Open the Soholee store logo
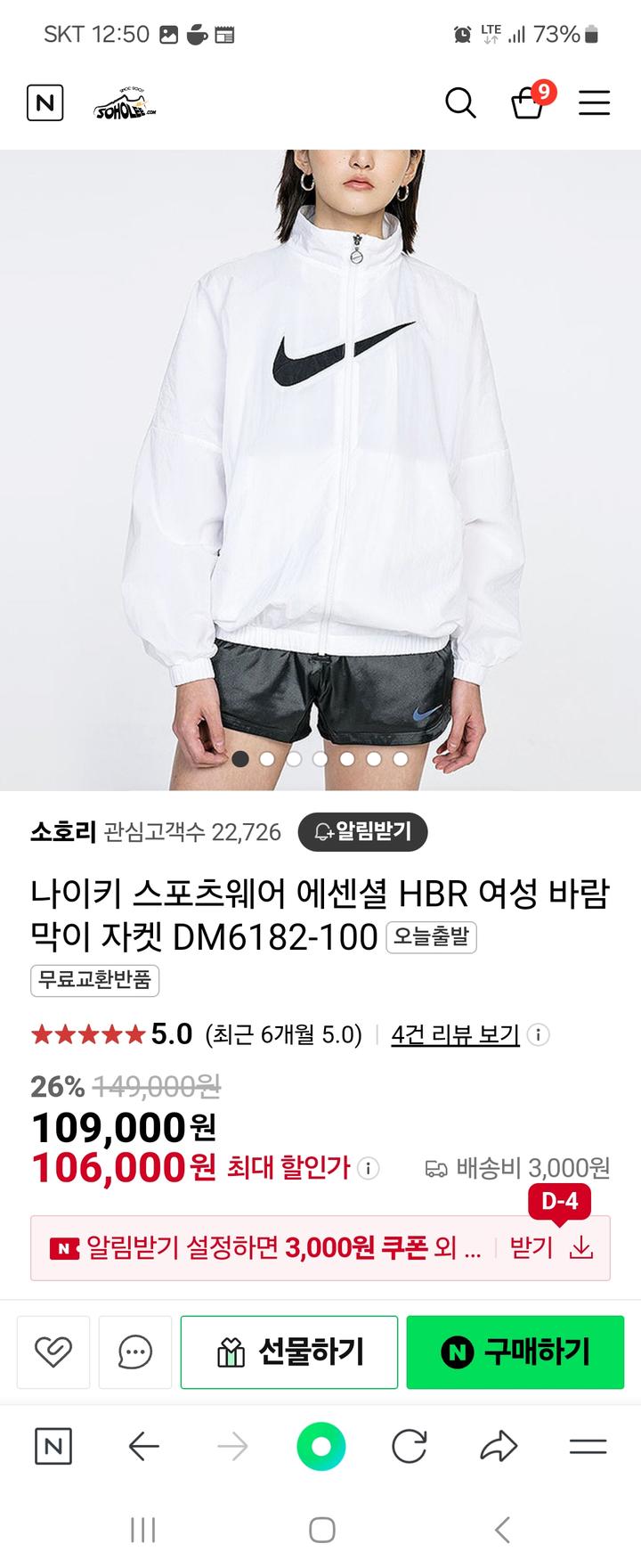The height and width of the screenshot is (1568, 641). pyautogui.click(x=126, y=104)
